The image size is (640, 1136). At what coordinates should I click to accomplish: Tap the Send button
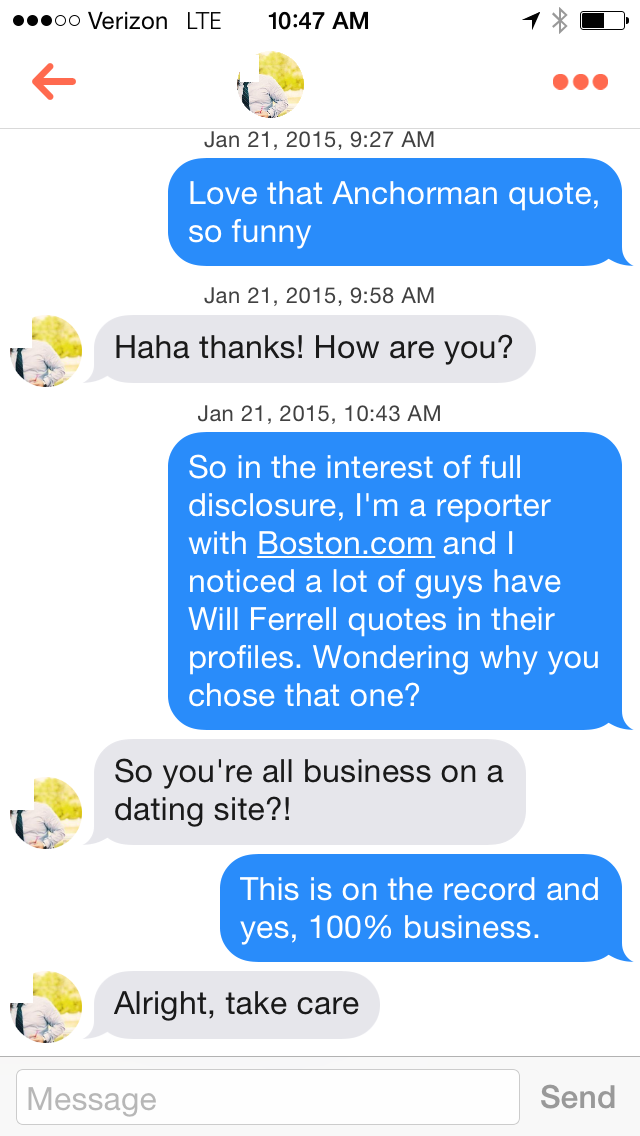[x=578, y=1097]
